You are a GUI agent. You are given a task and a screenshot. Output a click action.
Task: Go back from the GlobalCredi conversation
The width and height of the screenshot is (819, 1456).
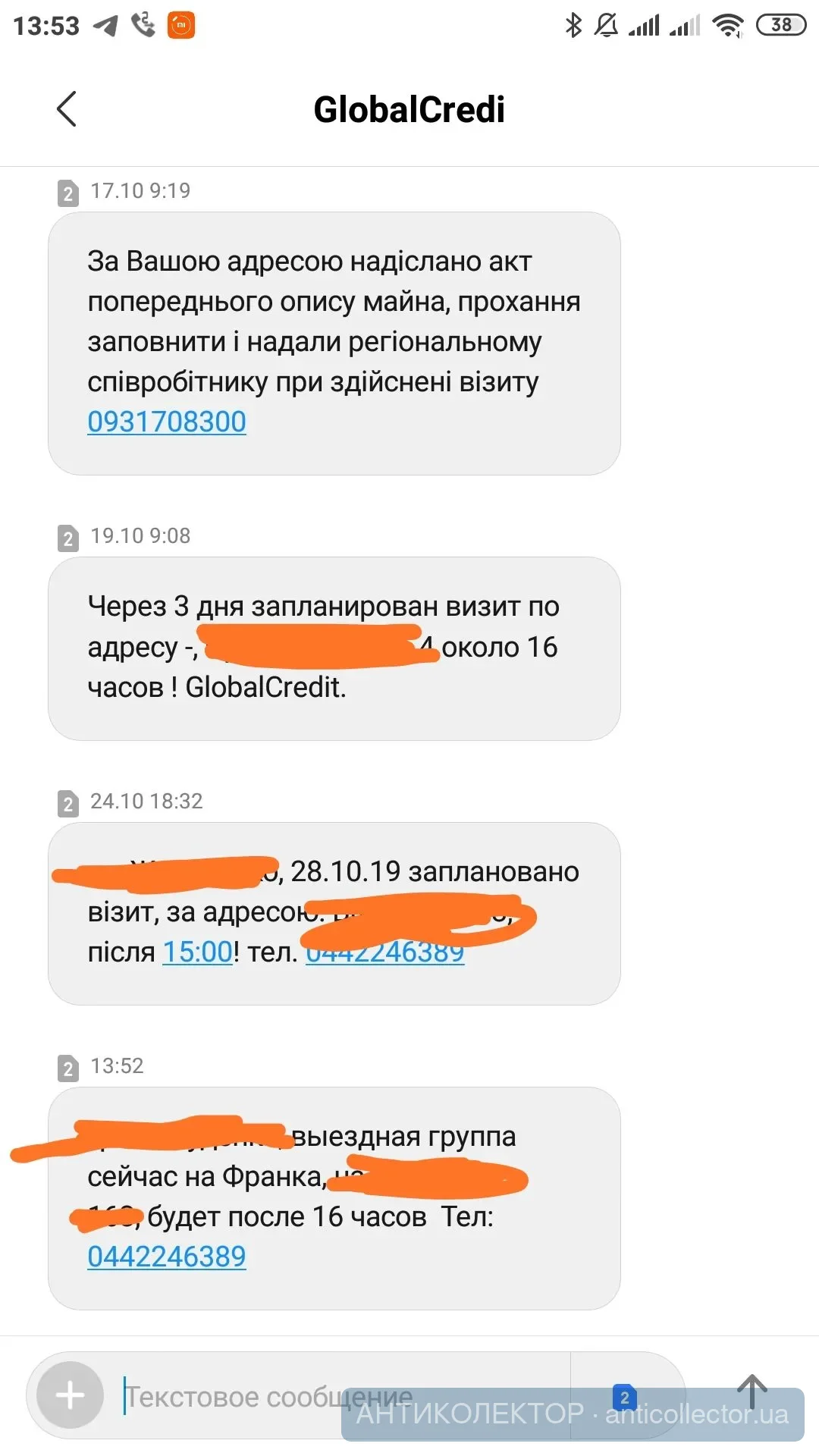[67, 109]
